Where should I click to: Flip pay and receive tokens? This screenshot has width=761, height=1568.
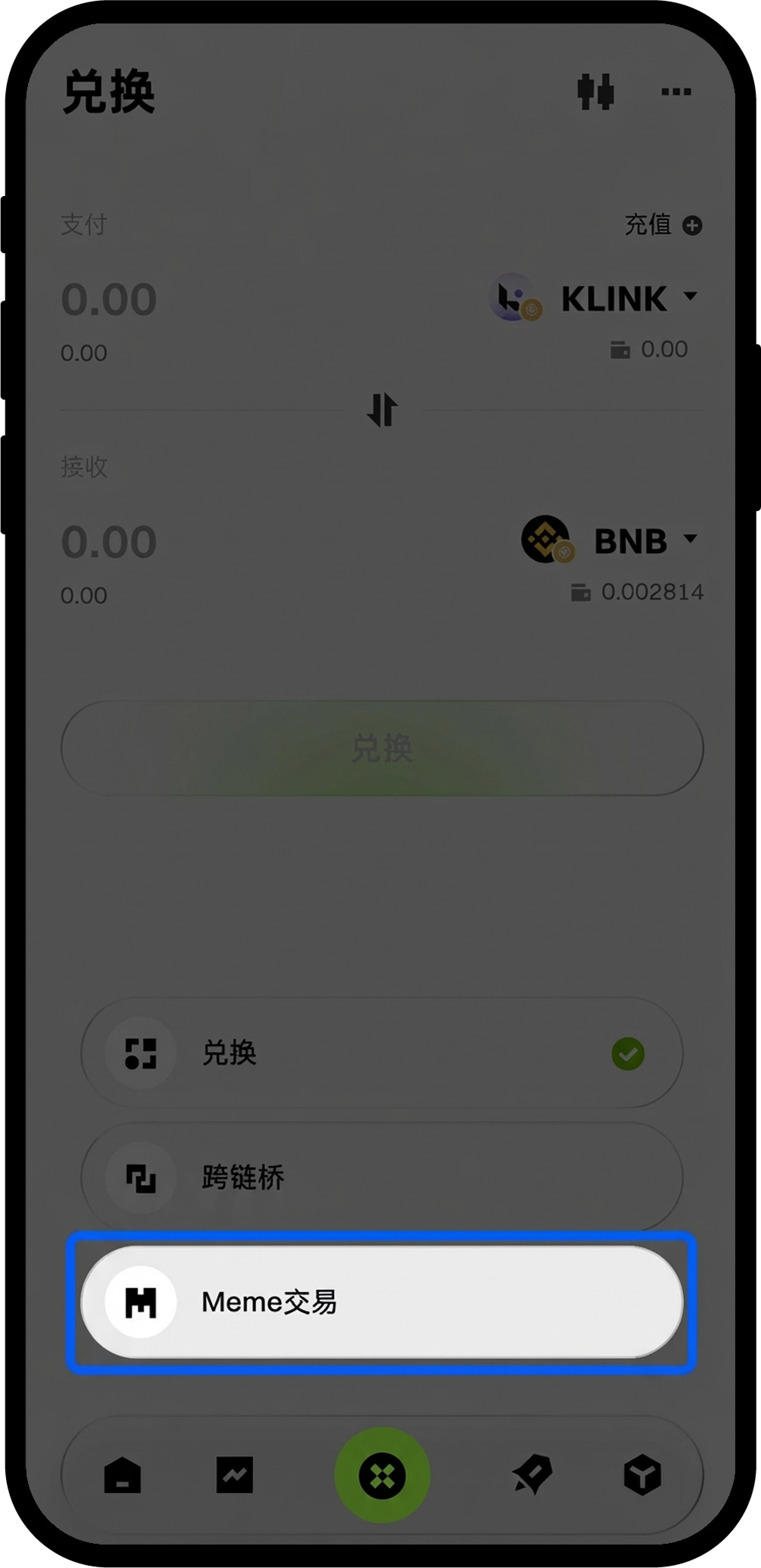point(382,410)
